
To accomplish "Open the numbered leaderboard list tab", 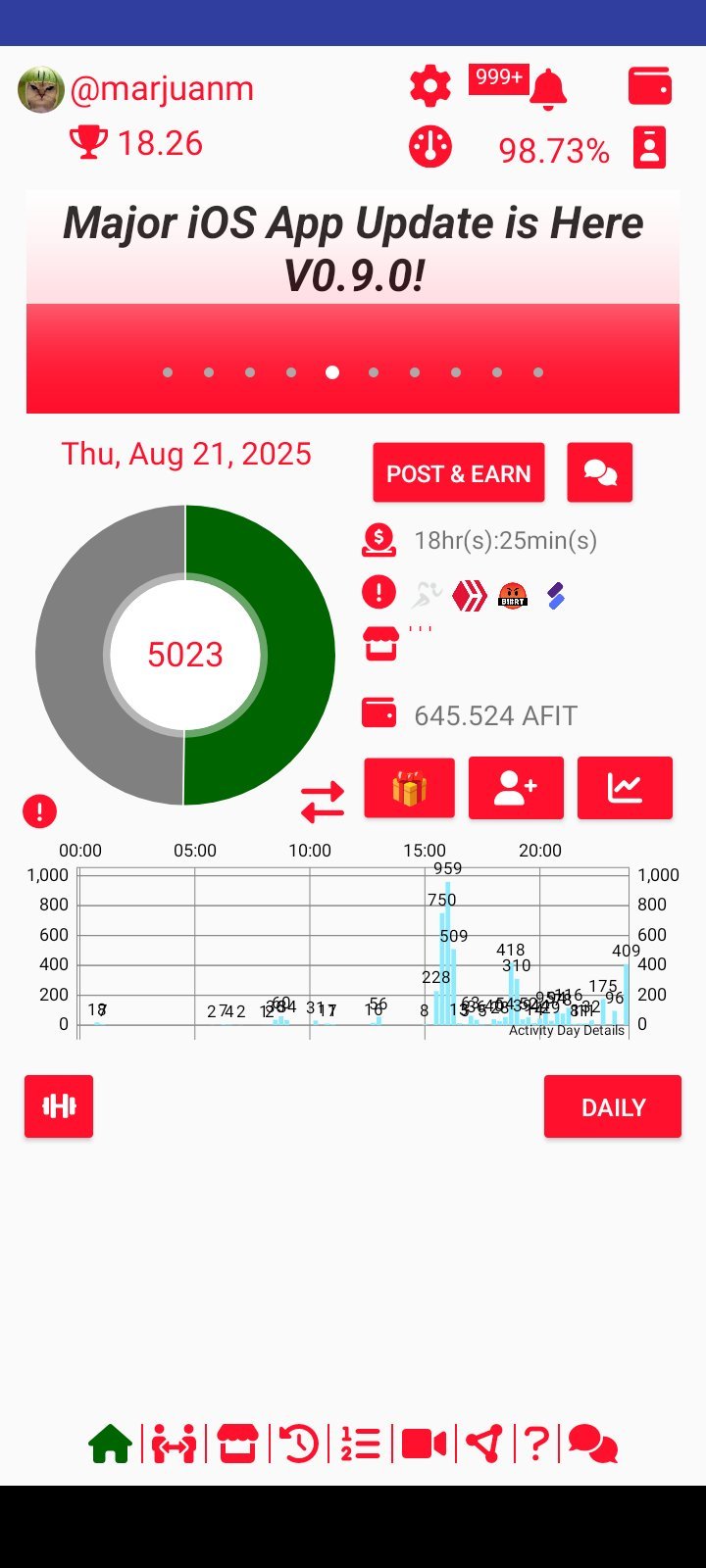I will tap(361, 1444).
